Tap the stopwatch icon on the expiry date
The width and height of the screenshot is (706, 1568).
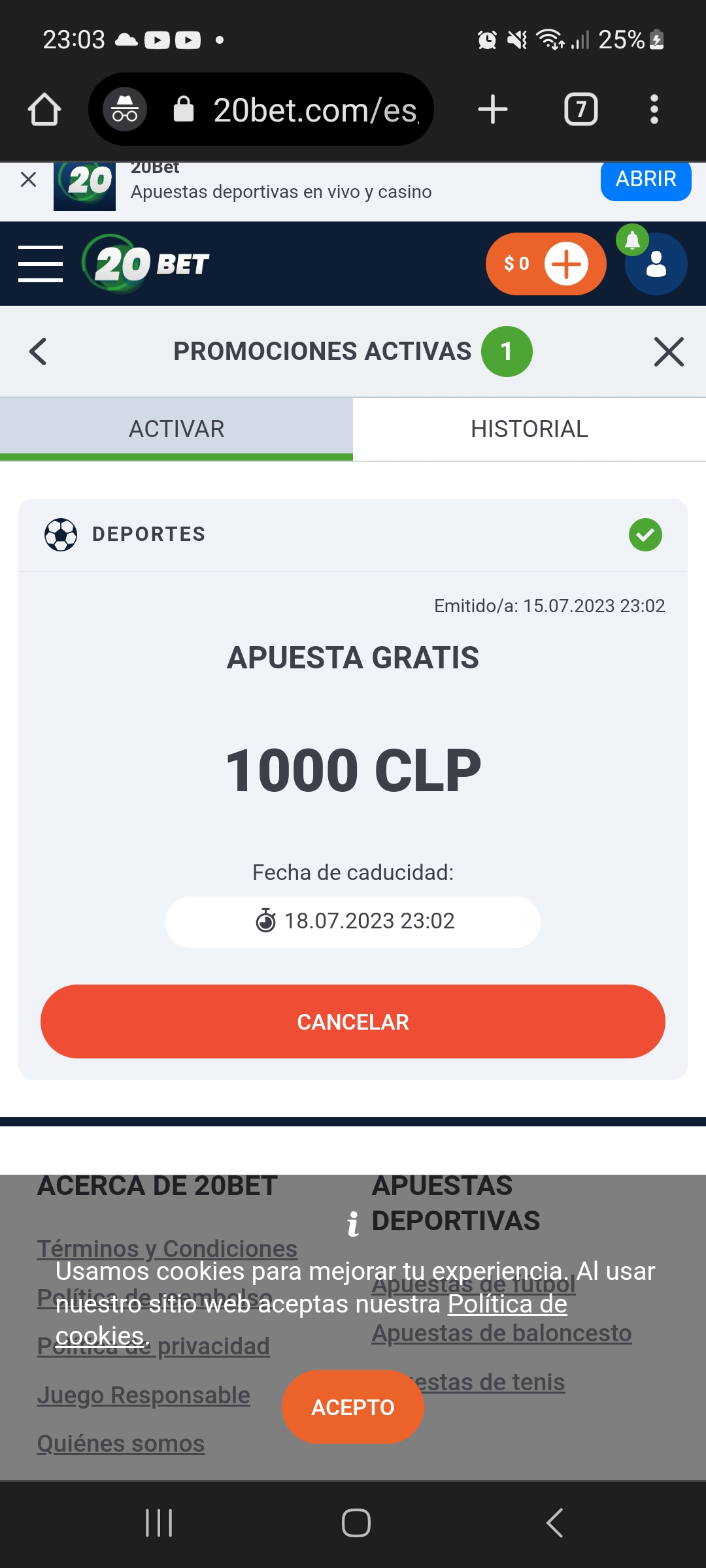pos(269,921)
